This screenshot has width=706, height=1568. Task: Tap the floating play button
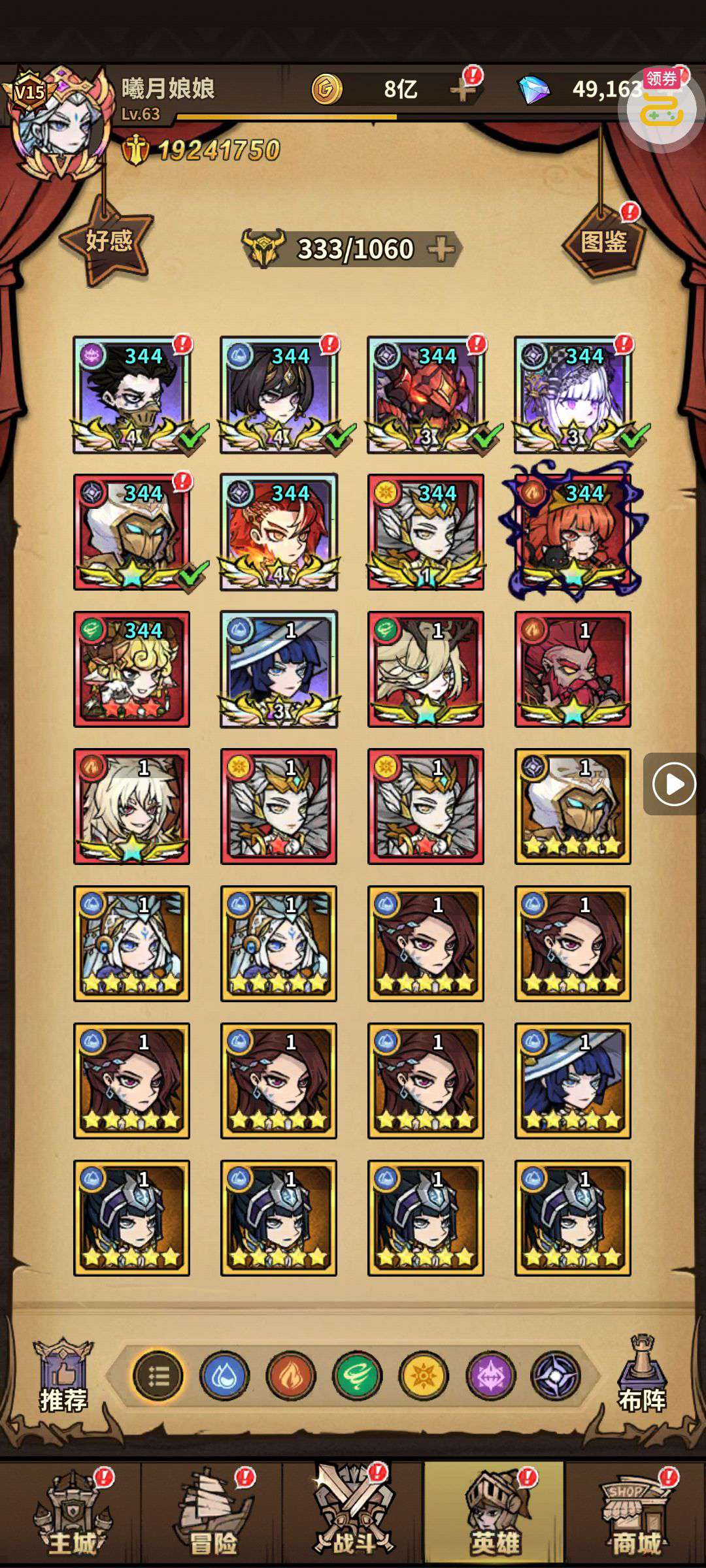pos(673,784)
